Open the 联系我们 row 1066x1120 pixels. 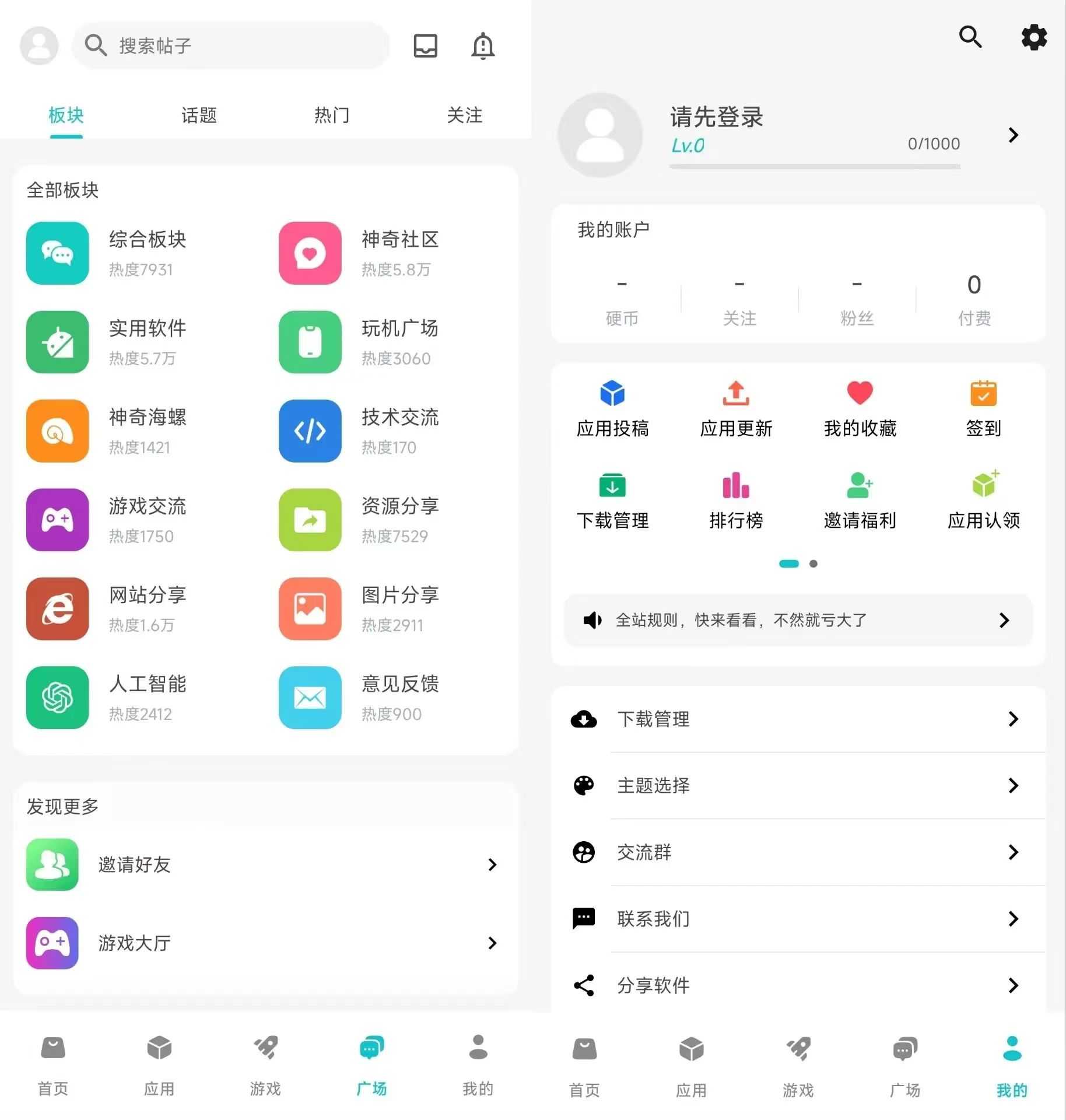coord(798,919)
